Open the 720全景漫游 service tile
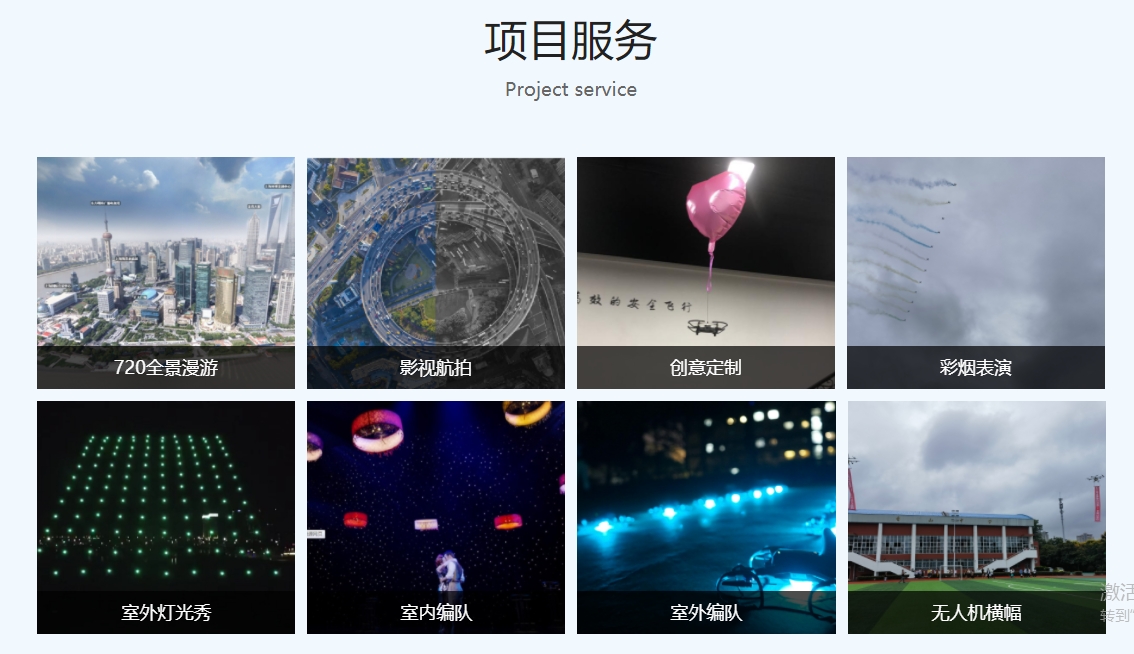This screenshot has width=1134, height=654. click(x=166, y=272)
